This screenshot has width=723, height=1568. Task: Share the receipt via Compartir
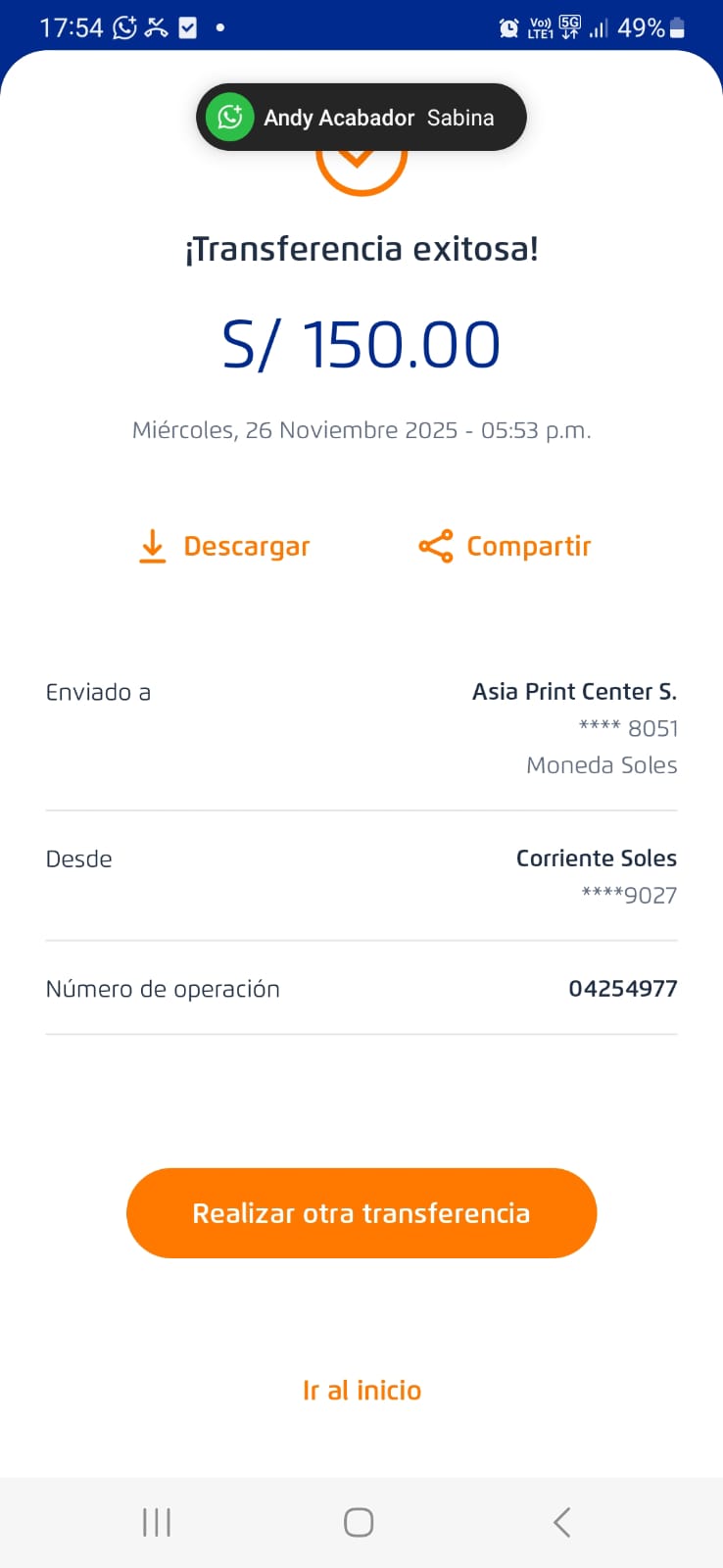tap(505, 546)
